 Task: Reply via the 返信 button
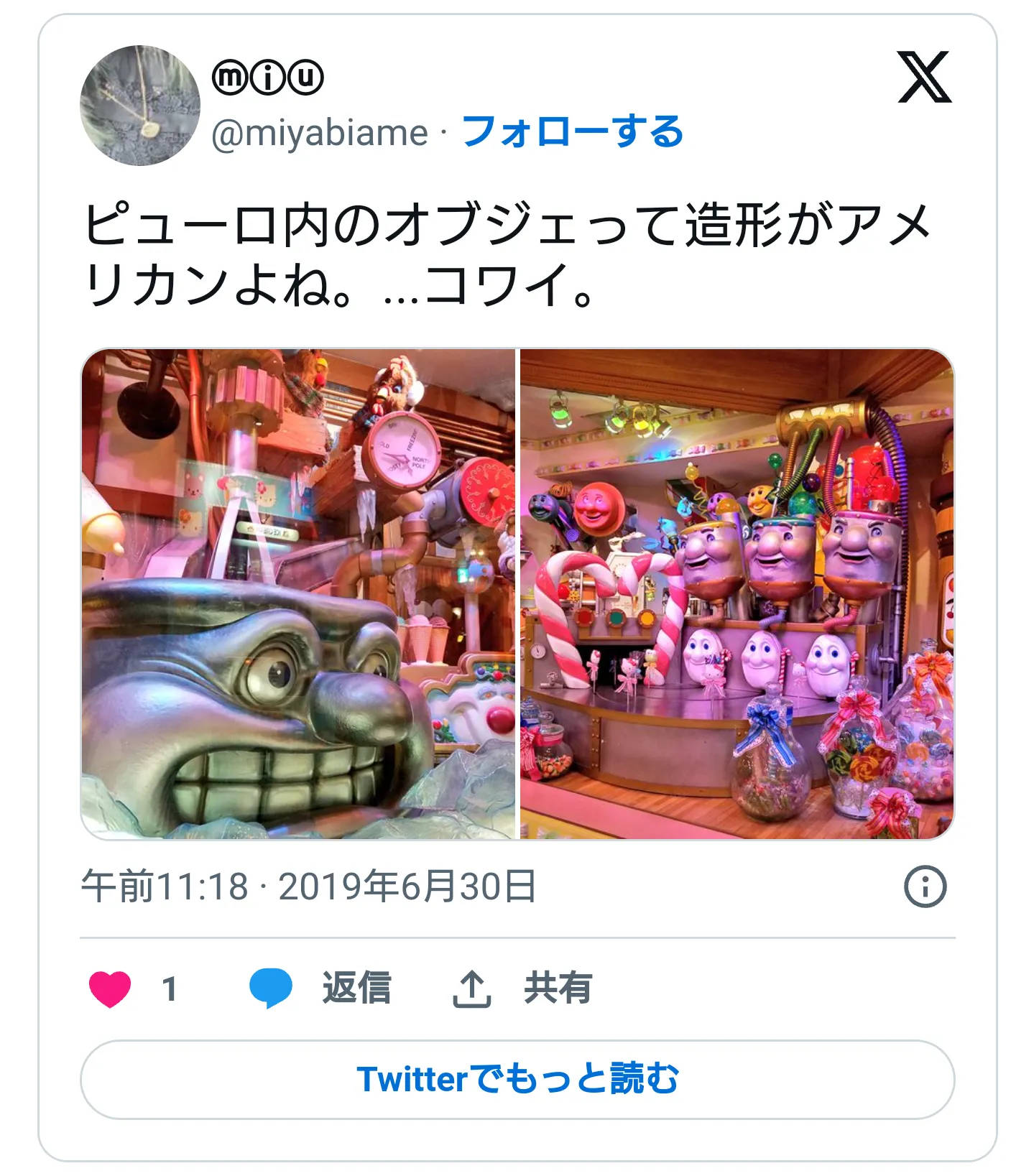(x=321, y=989)
